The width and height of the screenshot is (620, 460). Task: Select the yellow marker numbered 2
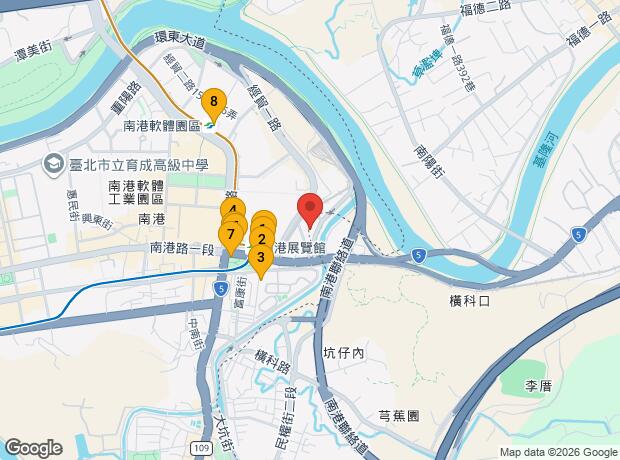coord(262,238)
